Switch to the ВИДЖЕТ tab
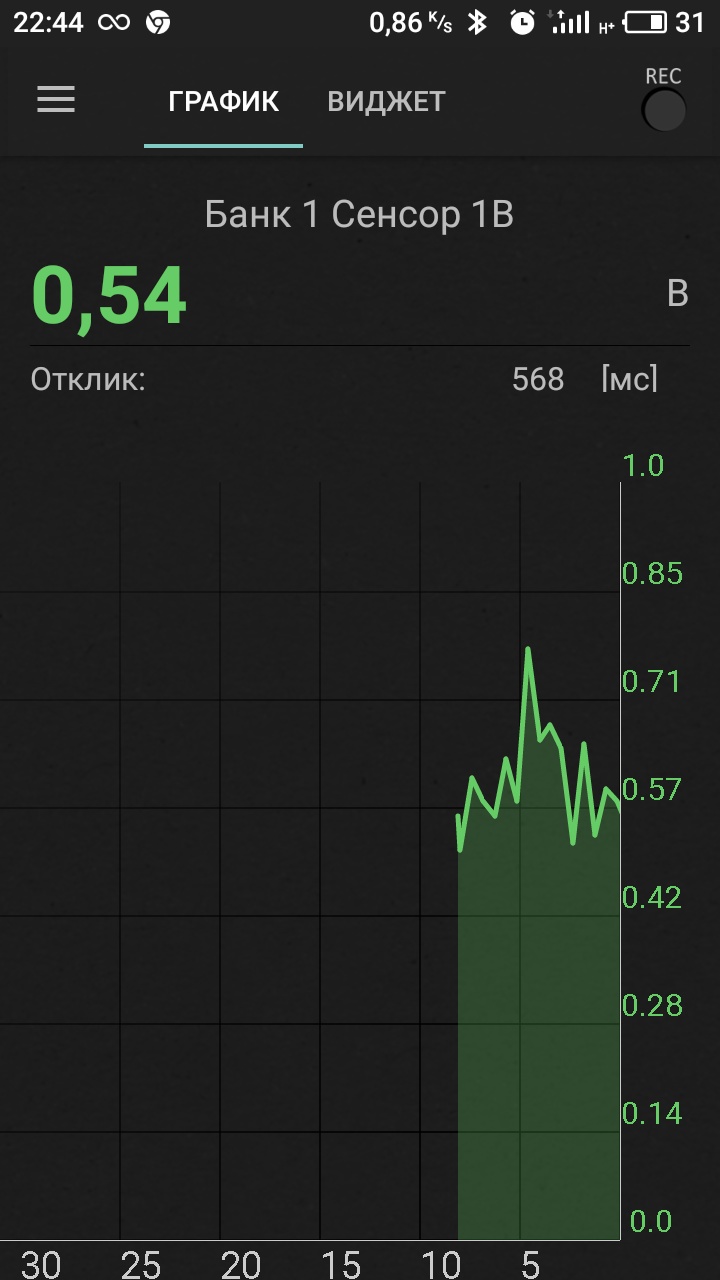 tap(386, 101)
